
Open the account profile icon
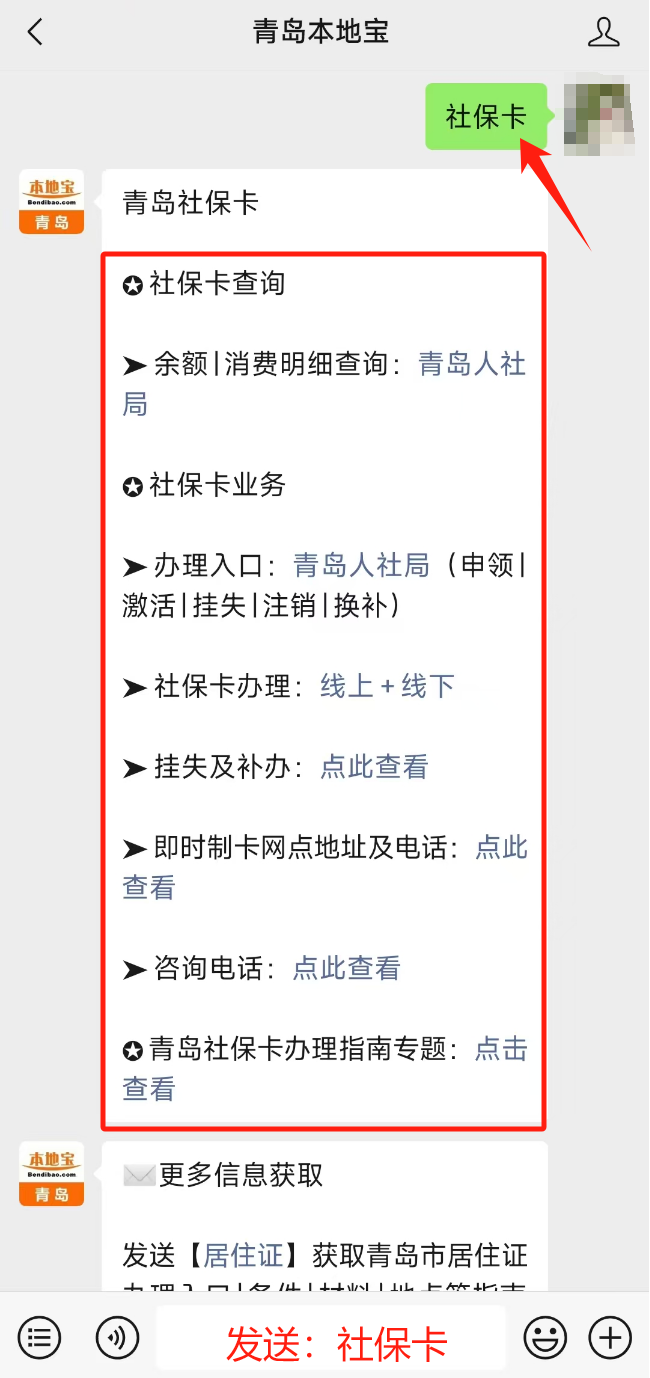(x=603, y=32)
